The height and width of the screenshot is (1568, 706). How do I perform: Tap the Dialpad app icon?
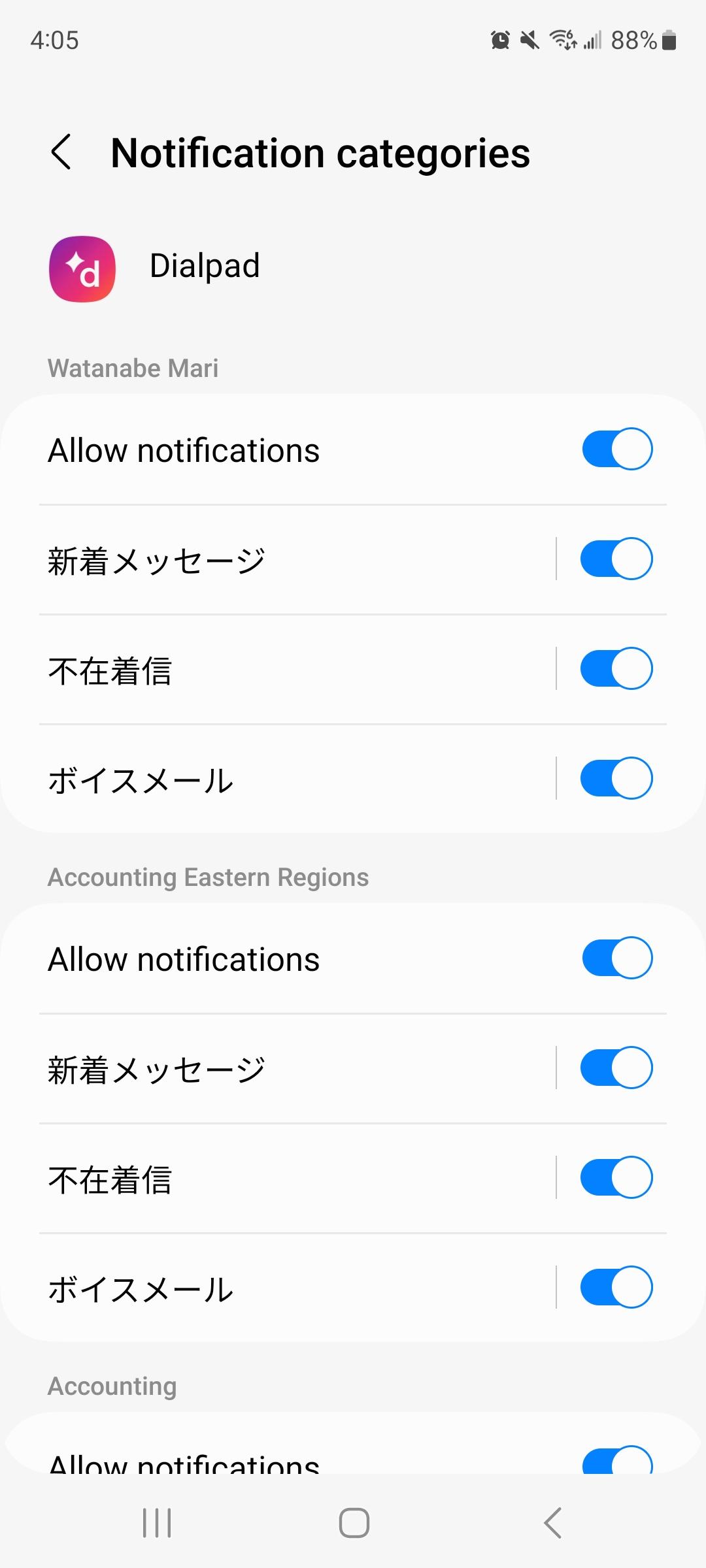[x=82, y=268]
